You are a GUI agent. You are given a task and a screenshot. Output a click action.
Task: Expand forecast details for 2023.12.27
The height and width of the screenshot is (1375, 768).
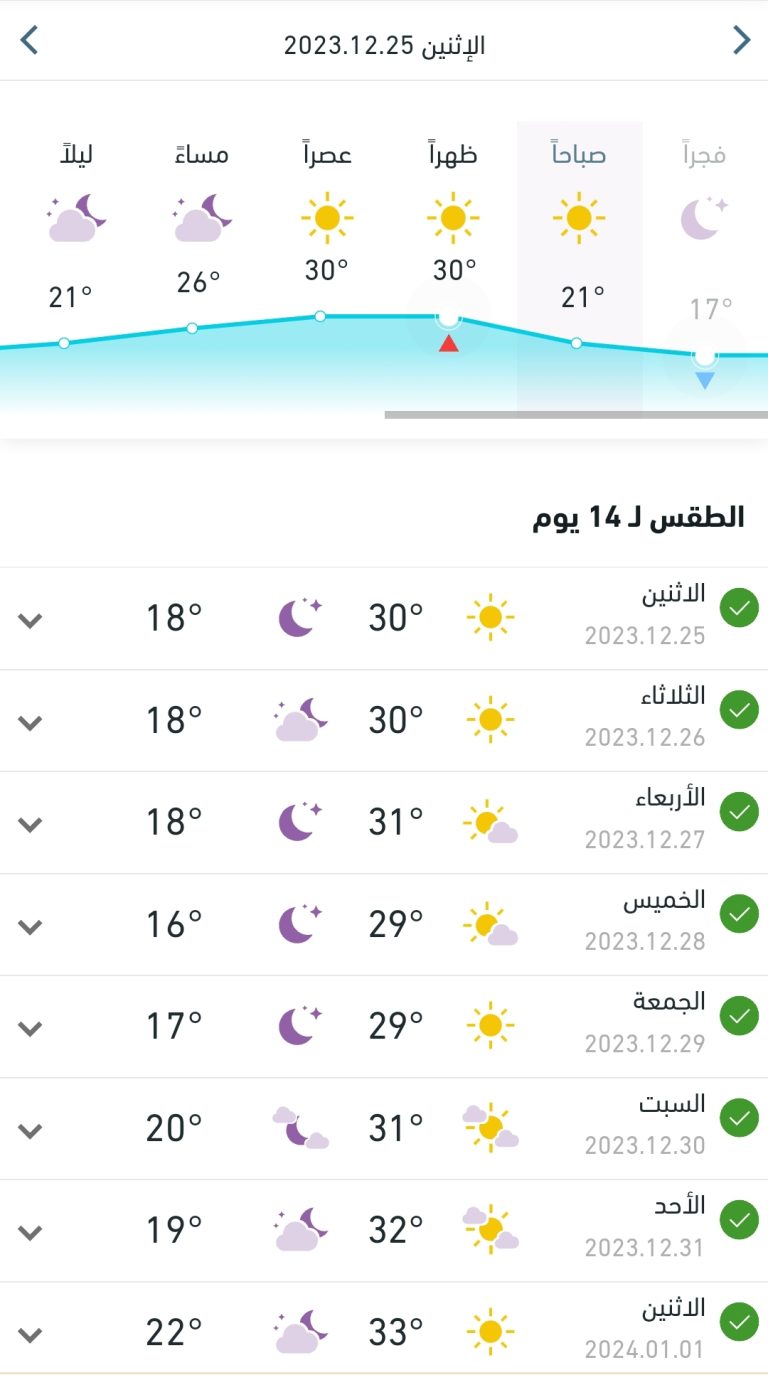pyautogui.click(x=31, y=824)
